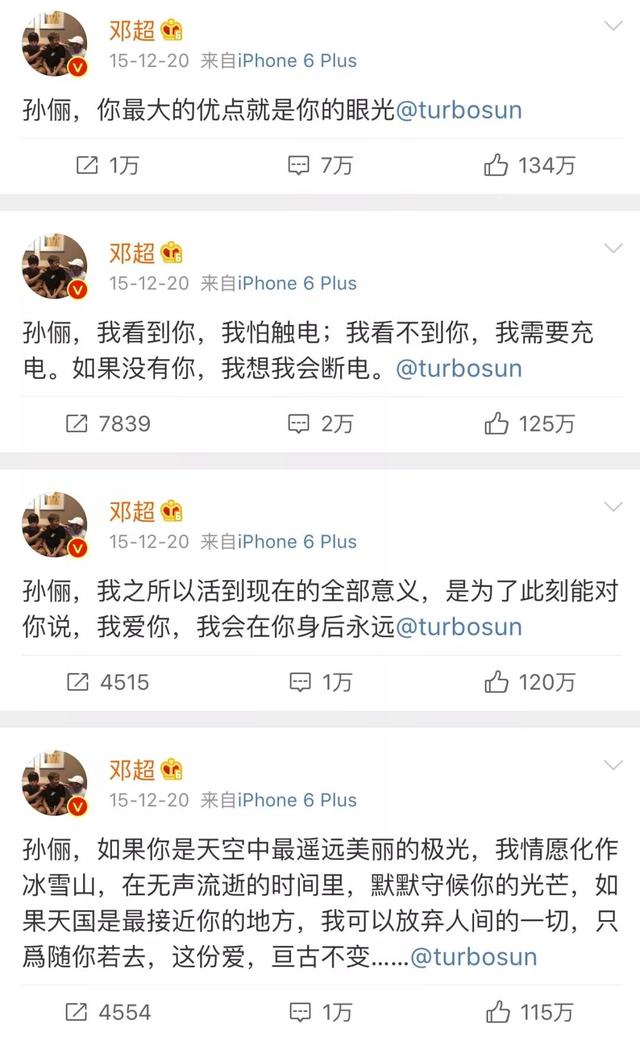Open the 2万 comments on the 触电 post

pyautogui.click(x=319, y=423)
